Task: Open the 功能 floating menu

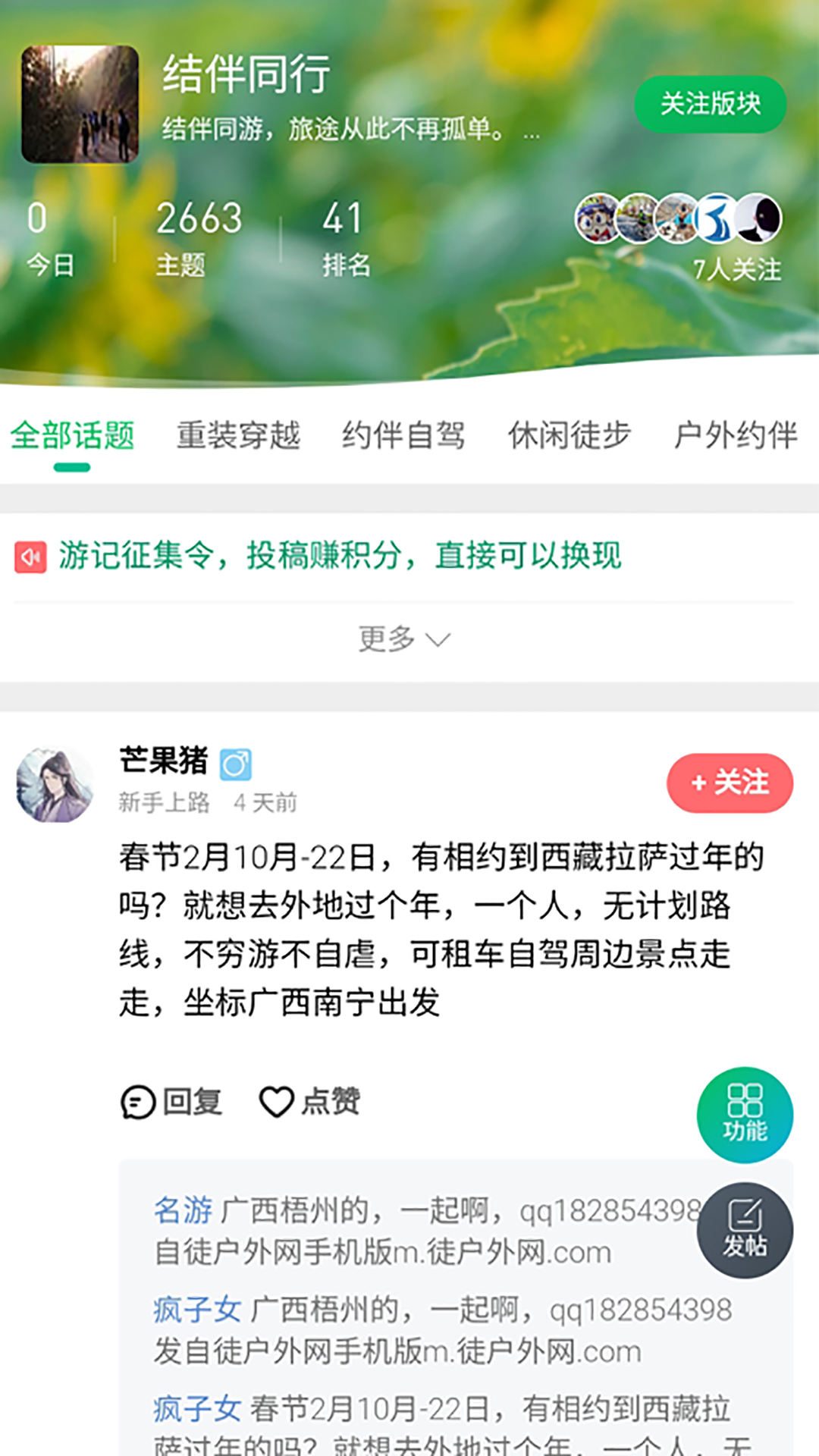Action: pos(745,1115)
